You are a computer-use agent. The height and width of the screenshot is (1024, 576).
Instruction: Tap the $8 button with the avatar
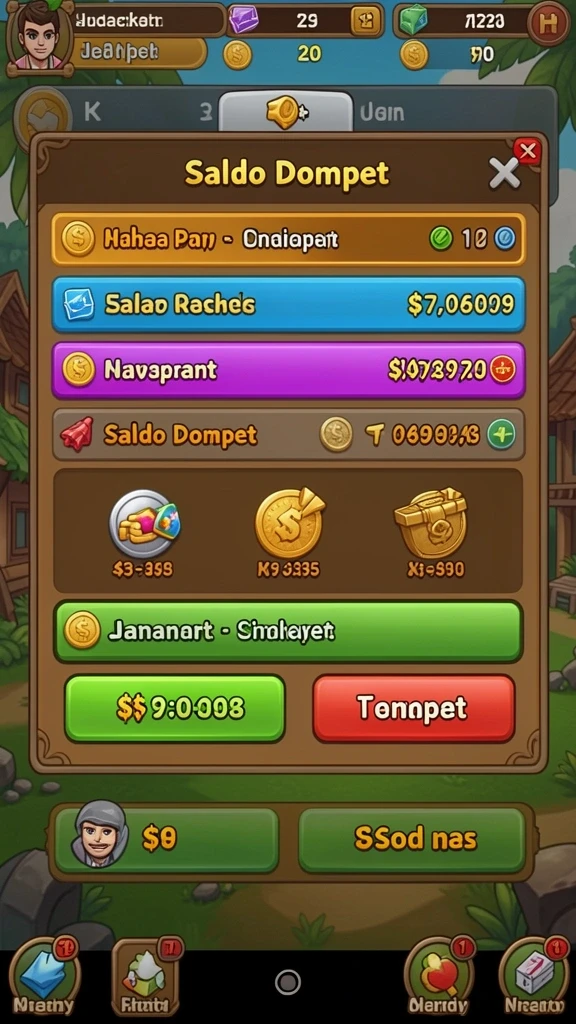coord(166,840)
